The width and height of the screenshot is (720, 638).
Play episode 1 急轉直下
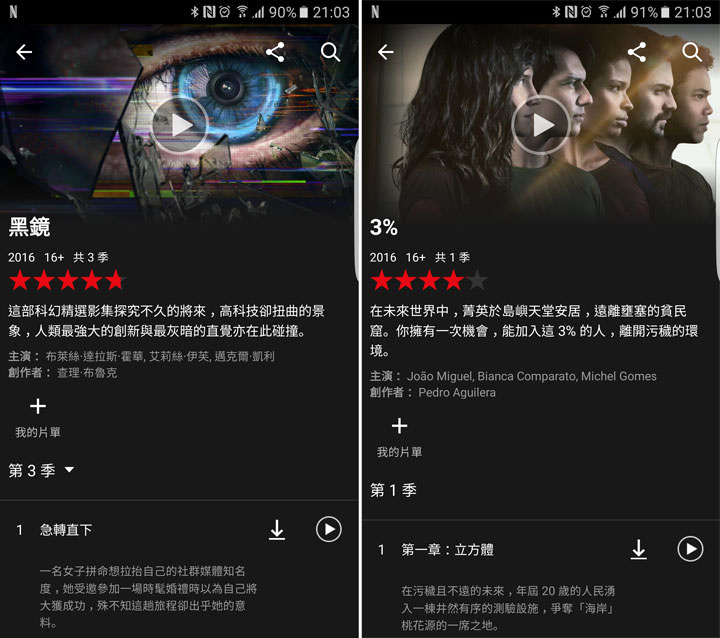point(329,529)
